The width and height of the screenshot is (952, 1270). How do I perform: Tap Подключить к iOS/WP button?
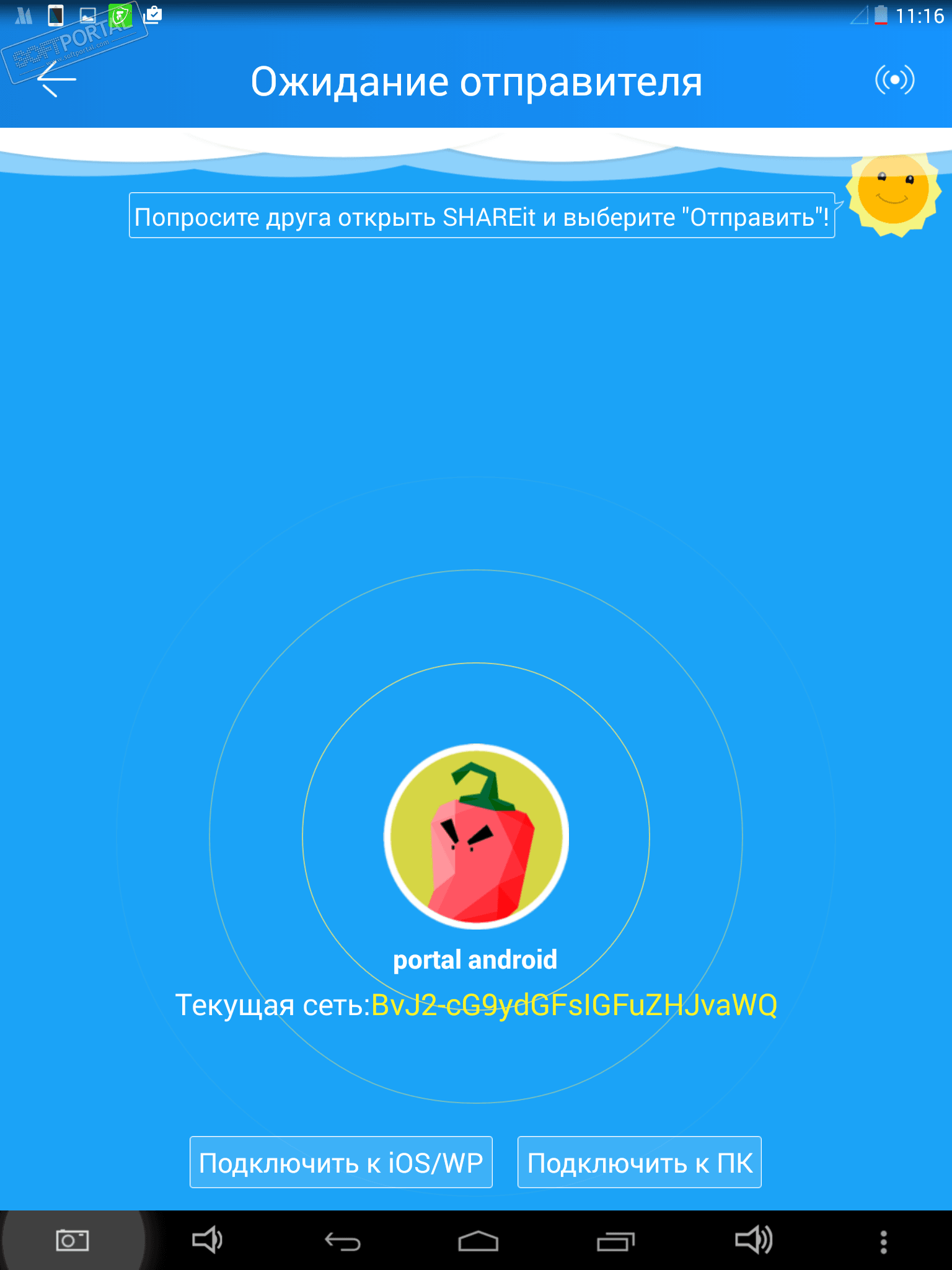(x=341, y=1163)
